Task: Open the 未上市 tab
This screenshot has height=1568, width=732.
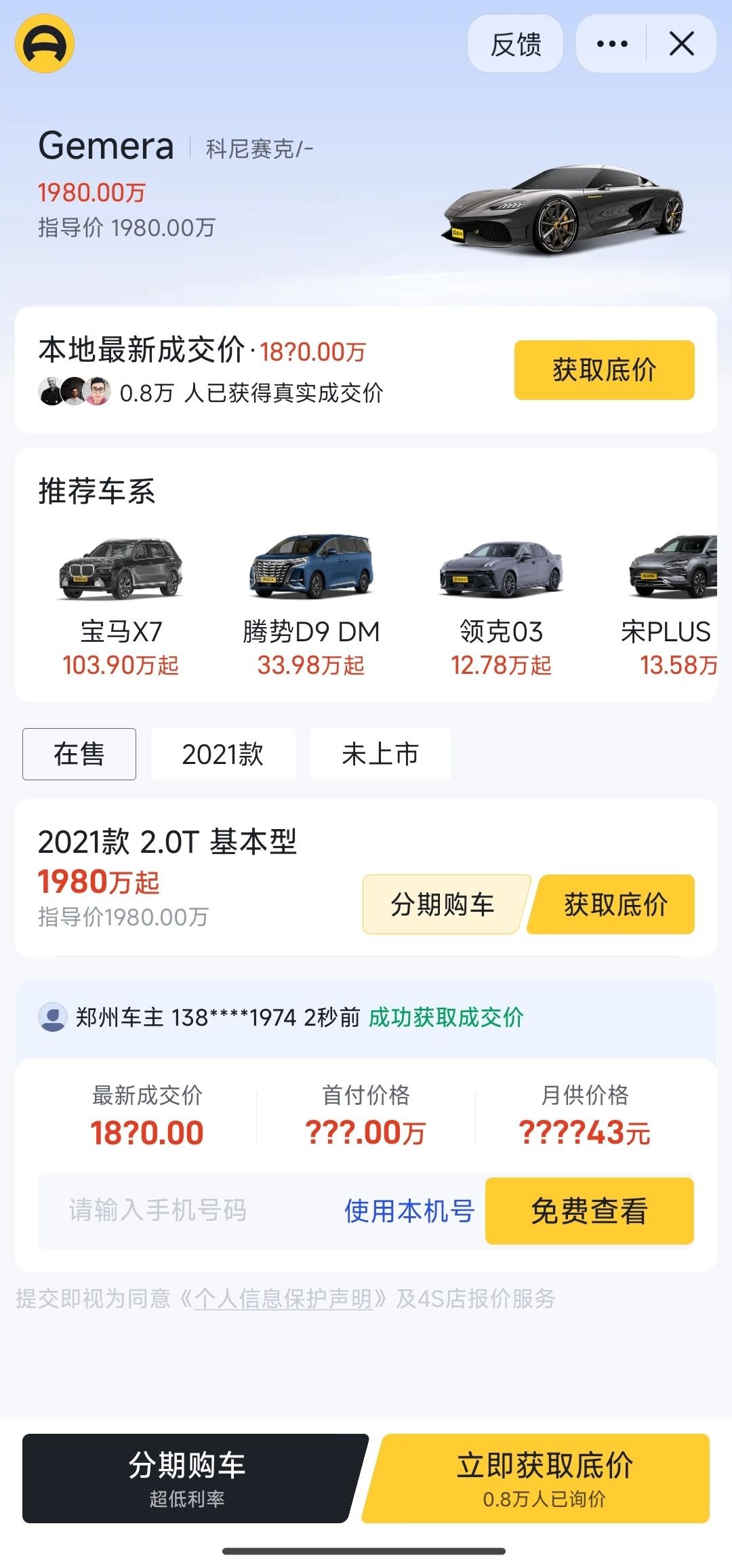Action: [x=380, y=753]
